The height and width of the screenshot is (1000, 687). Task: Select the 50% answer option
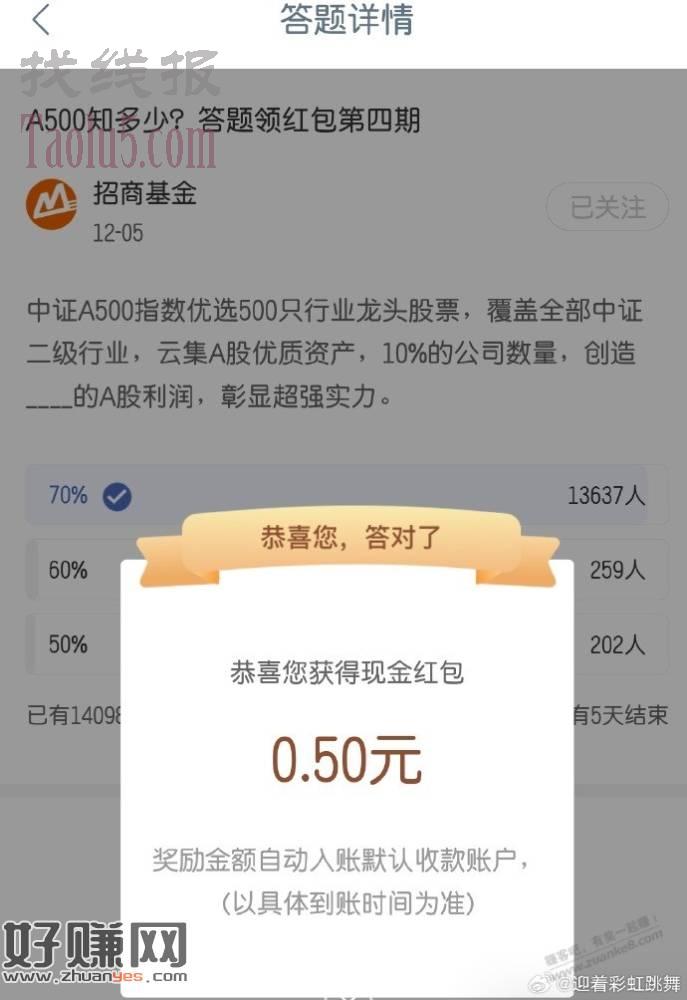[x=70, y=645]
